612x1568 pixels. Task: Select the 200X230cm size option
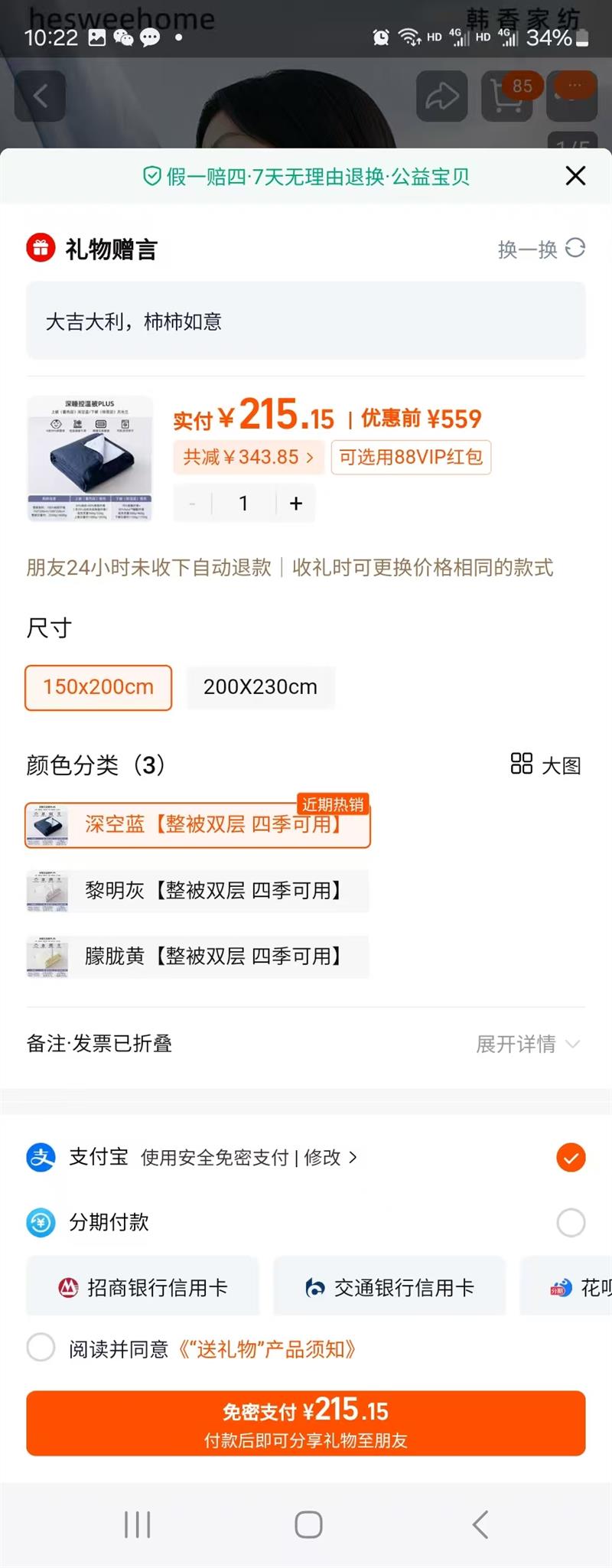tap(260, 687)
